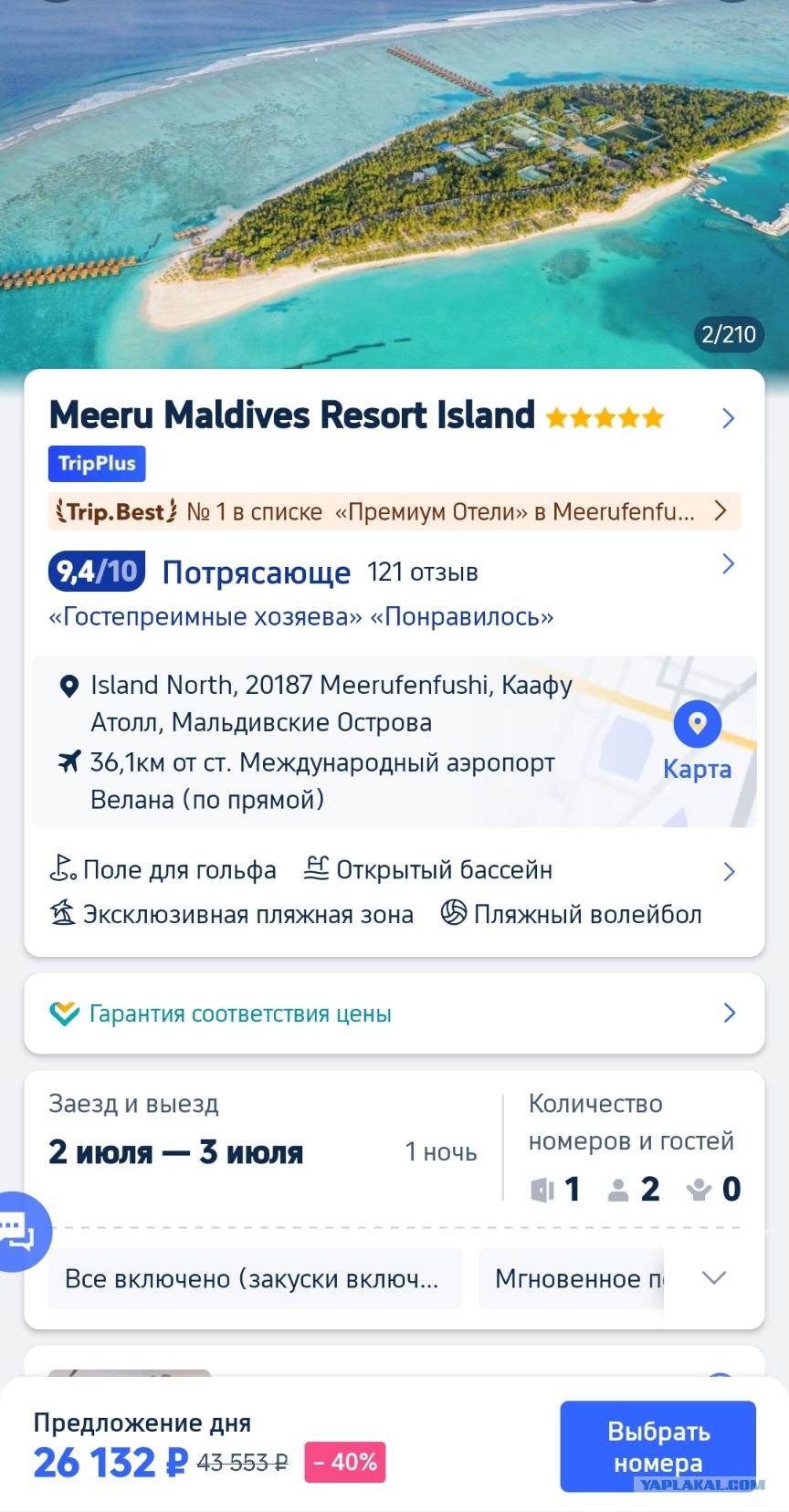Open Meeru Maldives Resort Island details
Screen dimensions: 789x1512
tap(728, 418)
